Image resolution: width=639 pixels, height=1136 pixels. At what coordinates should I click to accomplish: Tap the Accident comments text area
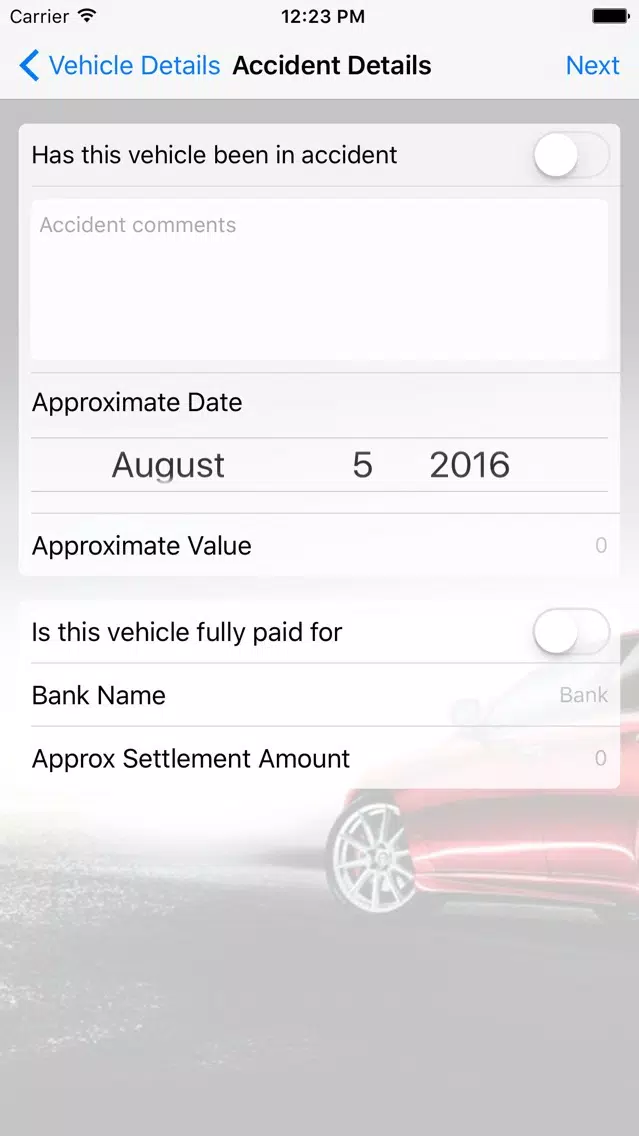[319, 280]
